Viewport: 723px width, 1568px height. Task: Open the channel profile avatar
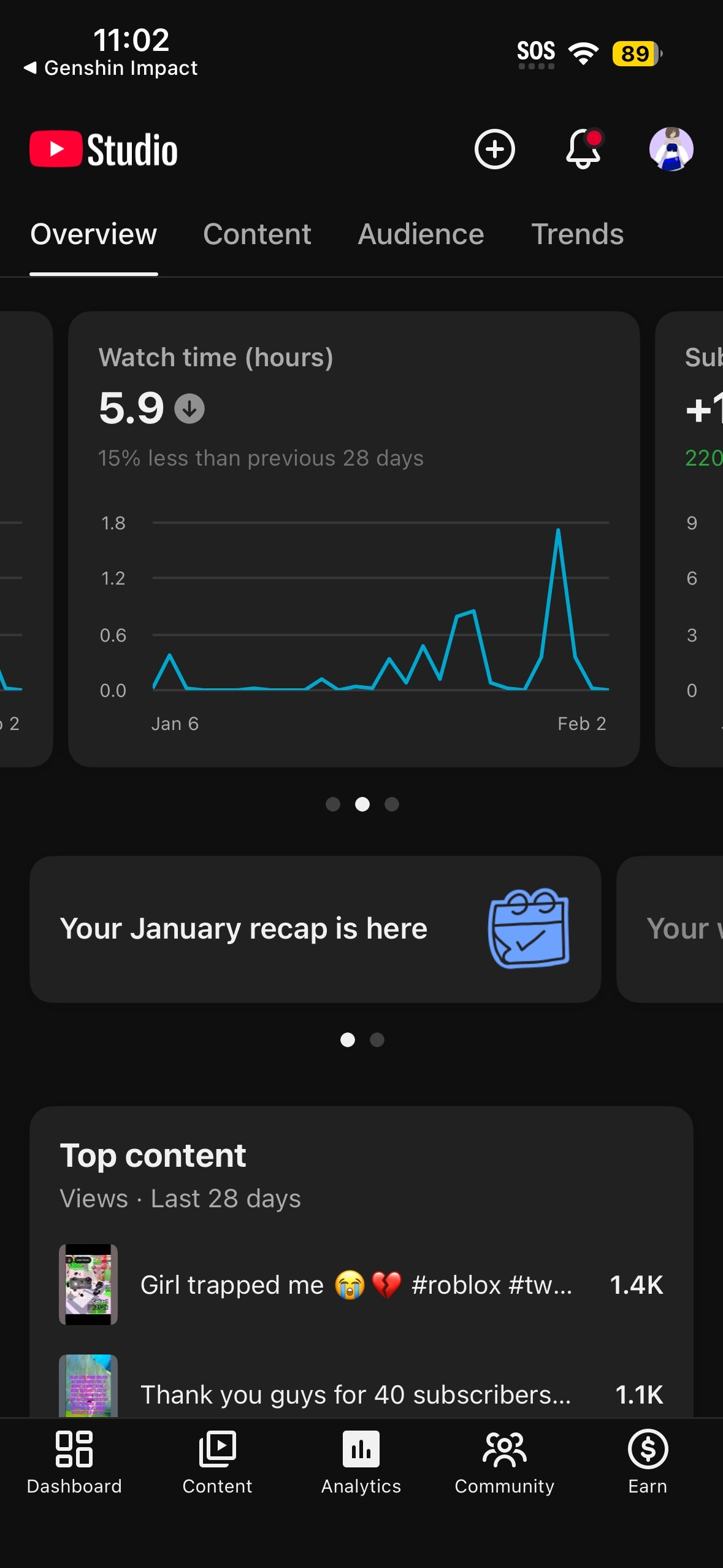pos(671,149)
